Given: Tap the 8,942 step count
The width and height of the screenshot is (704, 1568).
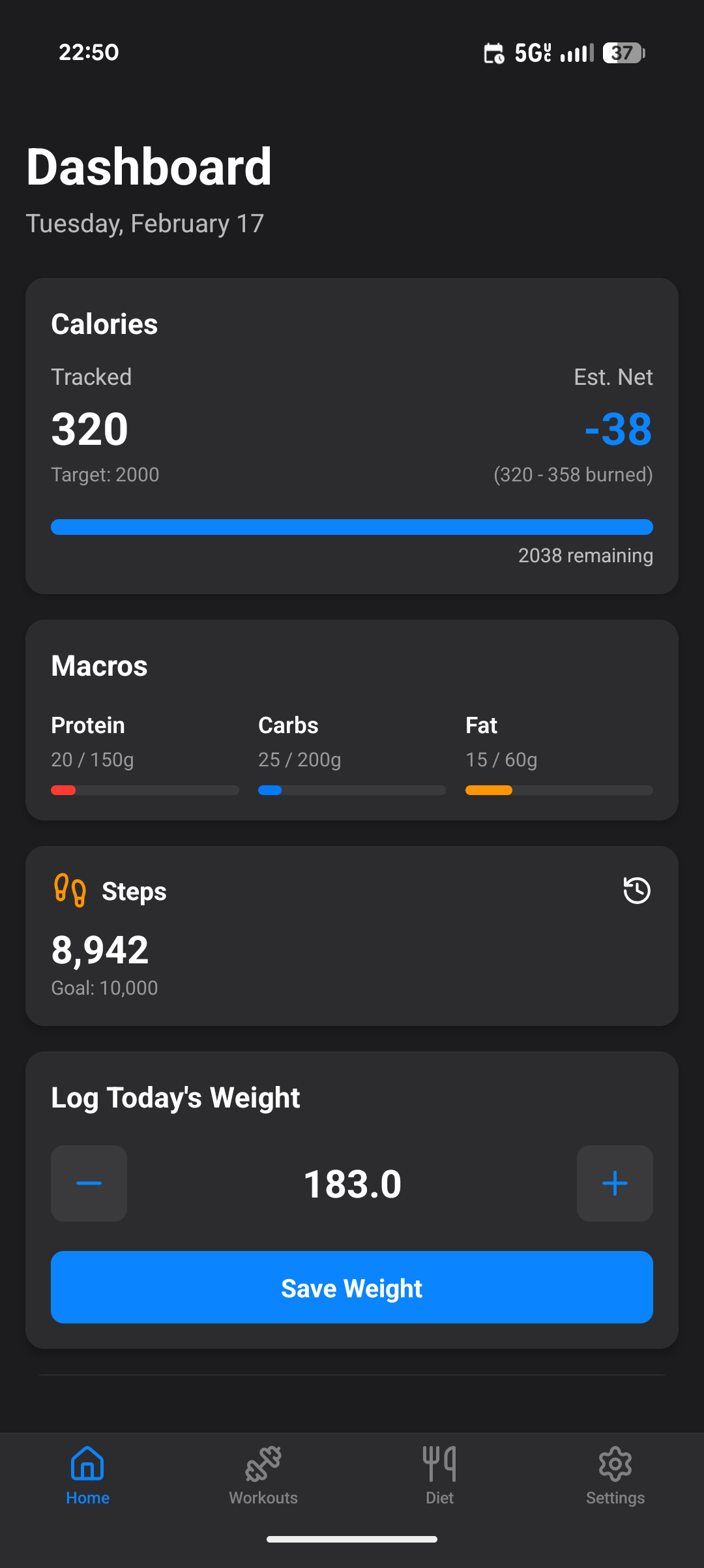Looking at the screenshot, I should (100, 949).
